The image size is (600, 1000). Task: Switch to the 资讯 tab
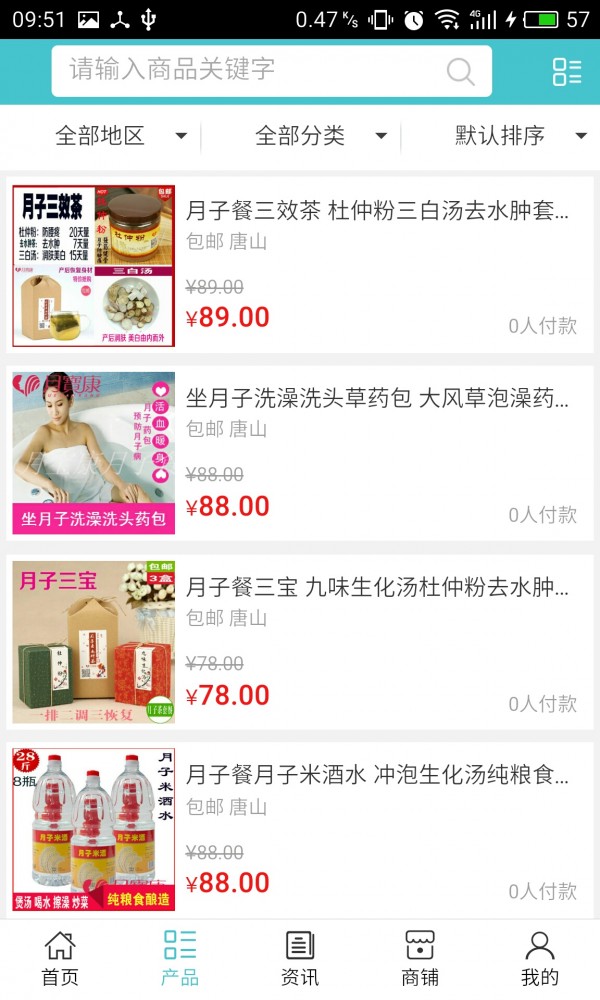click(300, 958)
